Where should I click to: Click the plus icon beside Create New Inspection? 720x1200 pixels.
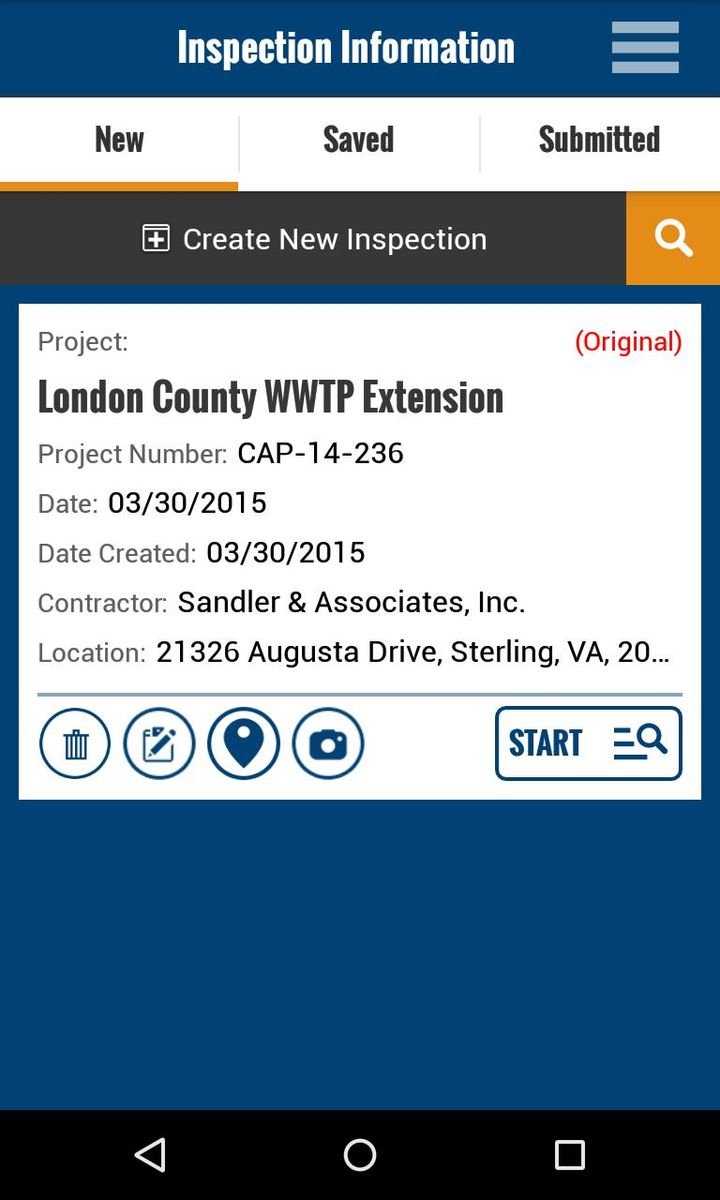pyautogui.click(x=156, y=238)
